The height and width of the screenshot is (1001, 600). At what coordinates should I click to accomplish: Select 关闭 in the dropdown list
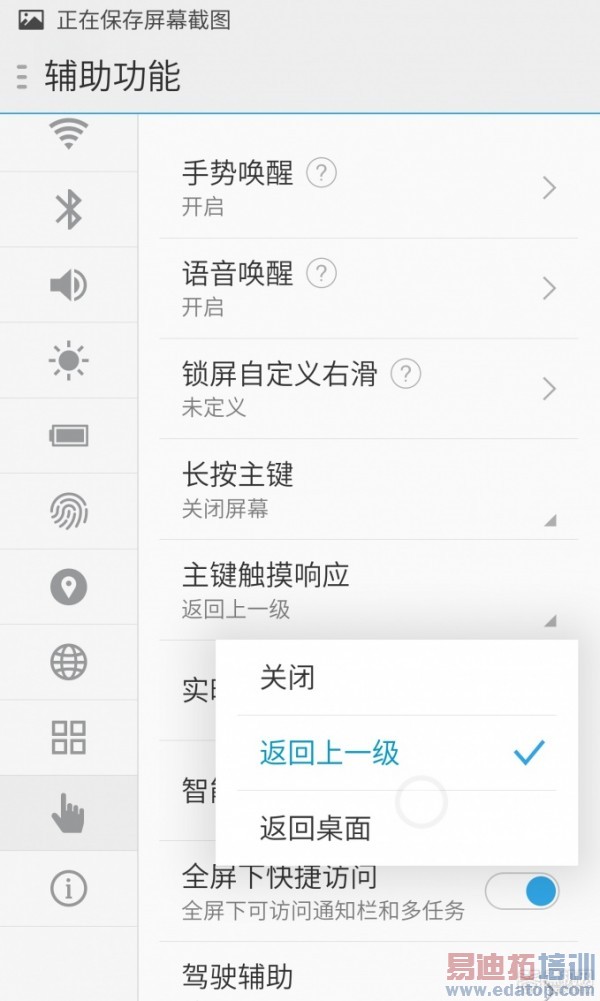[x=396, y=678]
